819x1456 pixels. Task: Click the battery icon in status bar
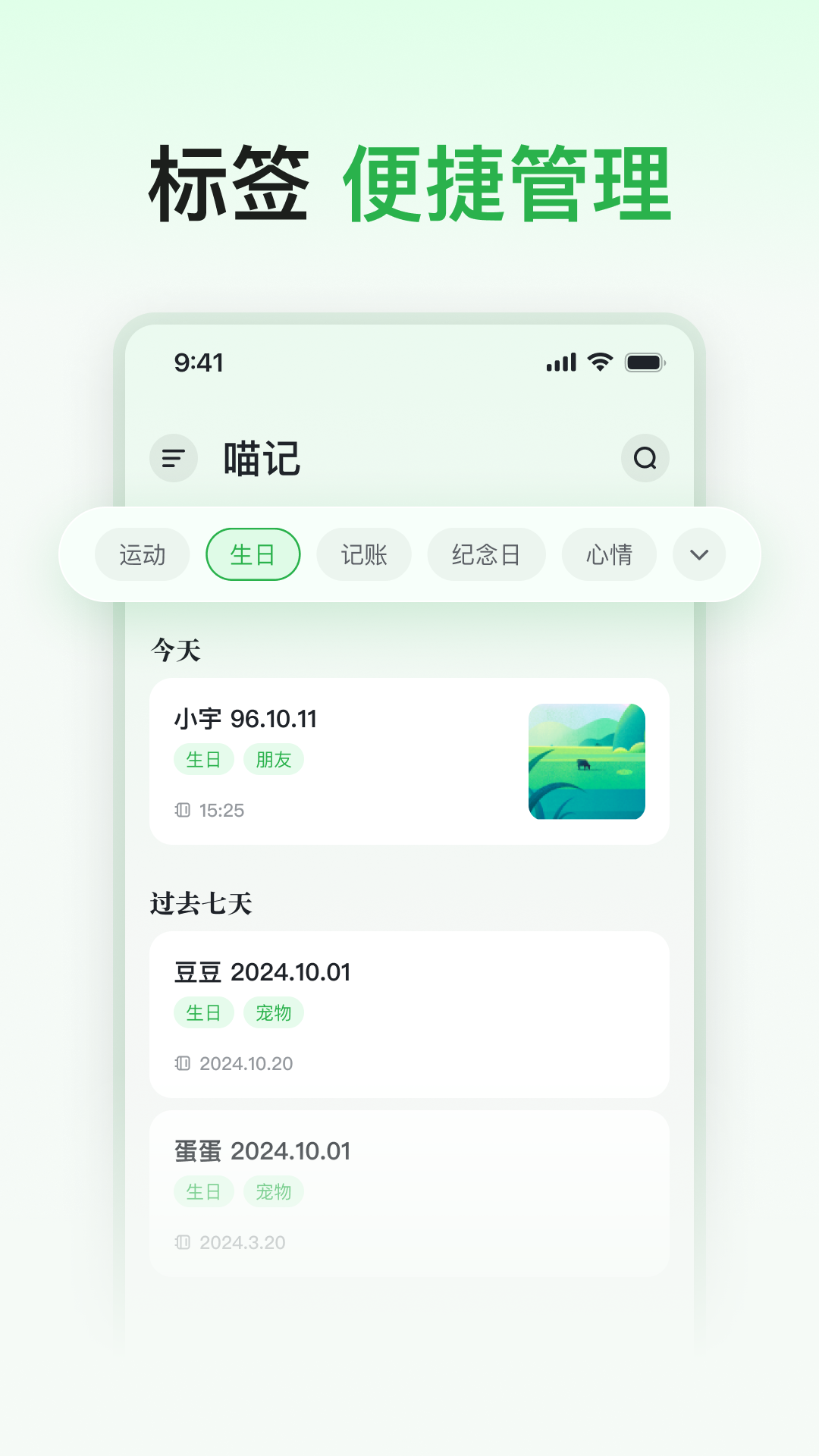click(x=645, y=363)
